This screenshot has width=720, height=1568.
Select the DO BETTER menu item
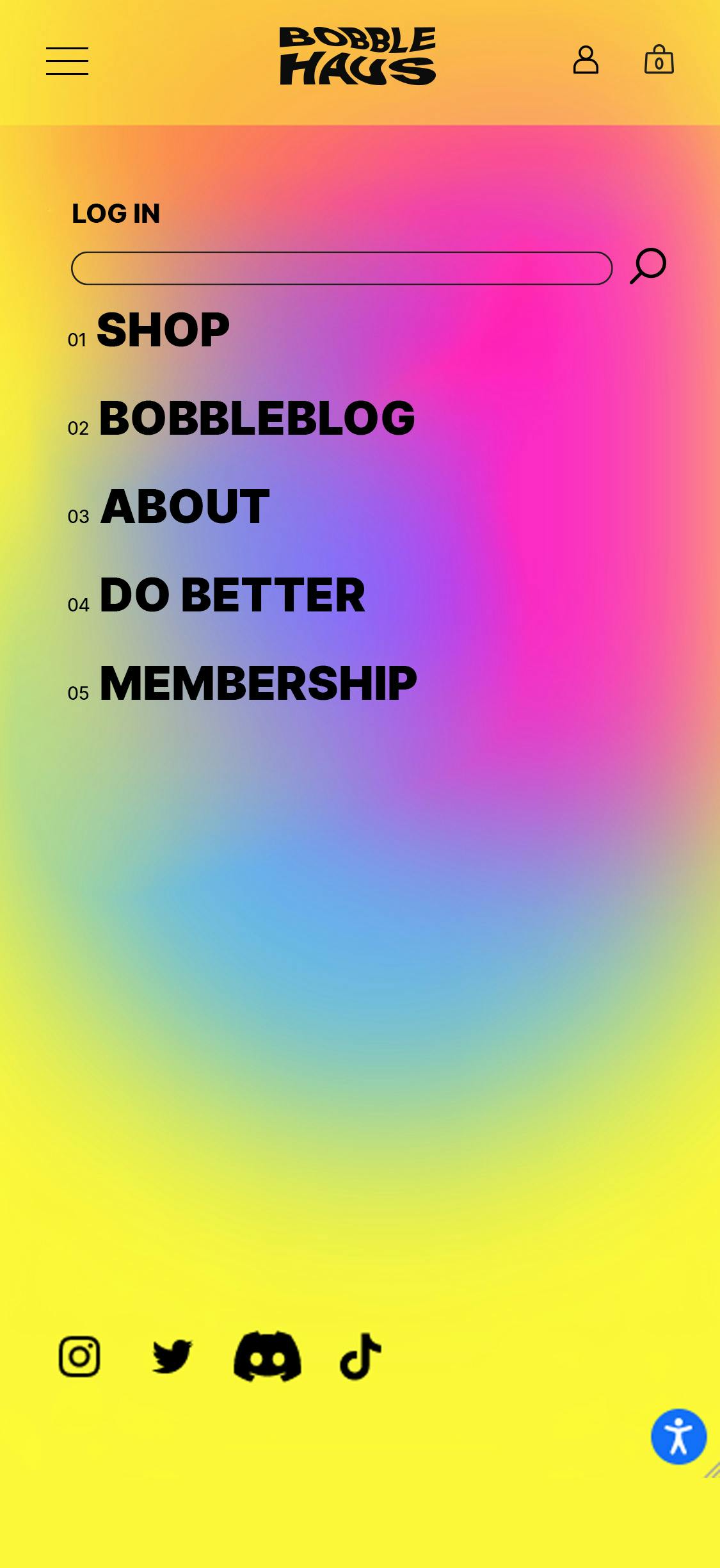[232, 595]
